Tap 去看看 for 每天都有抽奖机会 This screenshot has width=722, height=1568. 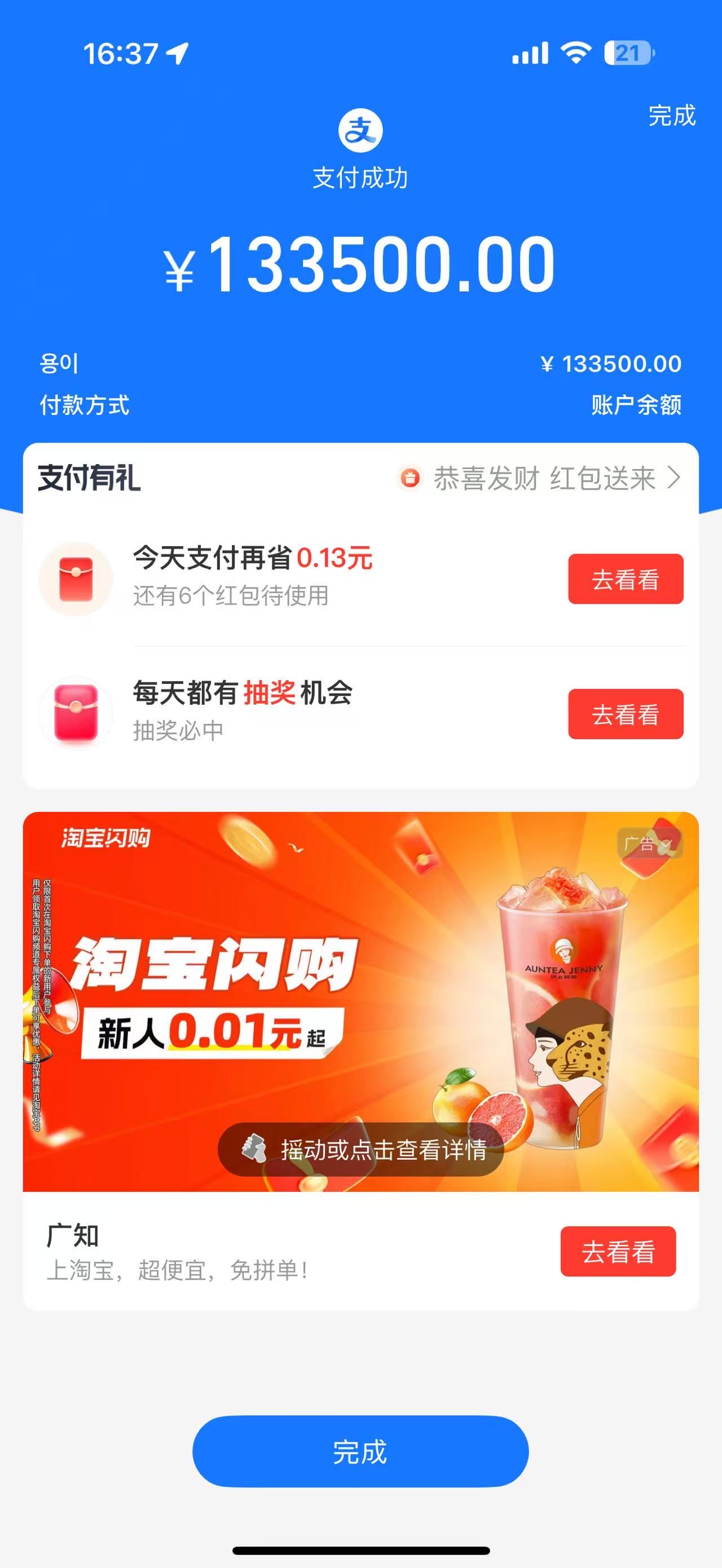(x=625, y=714)
